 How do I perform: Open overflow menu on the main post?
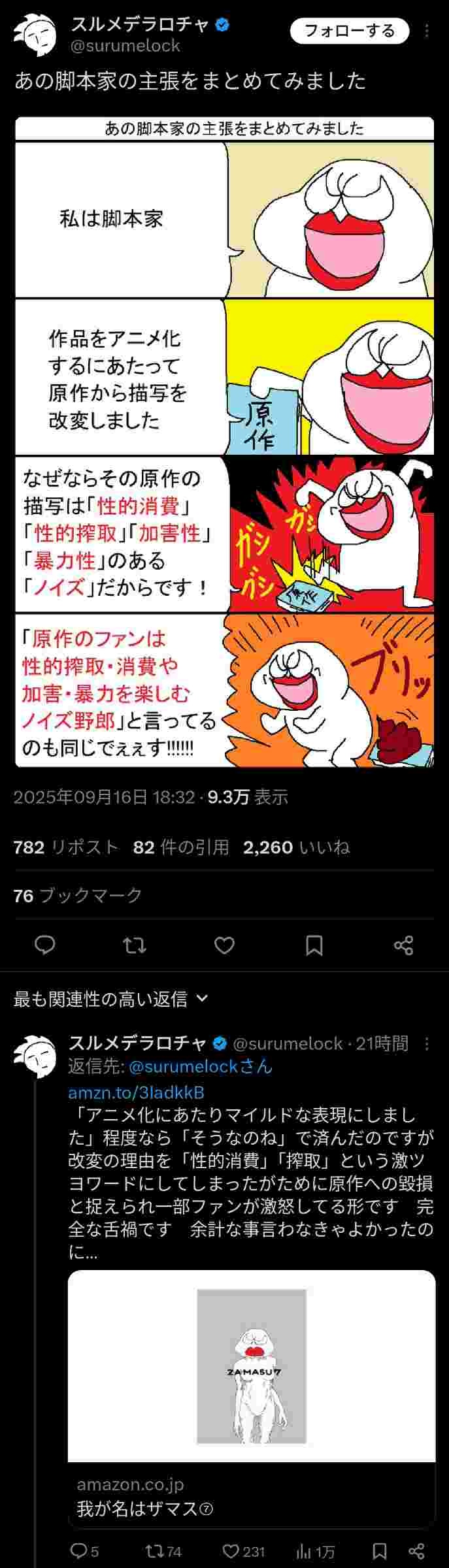(x=427, y=31)
